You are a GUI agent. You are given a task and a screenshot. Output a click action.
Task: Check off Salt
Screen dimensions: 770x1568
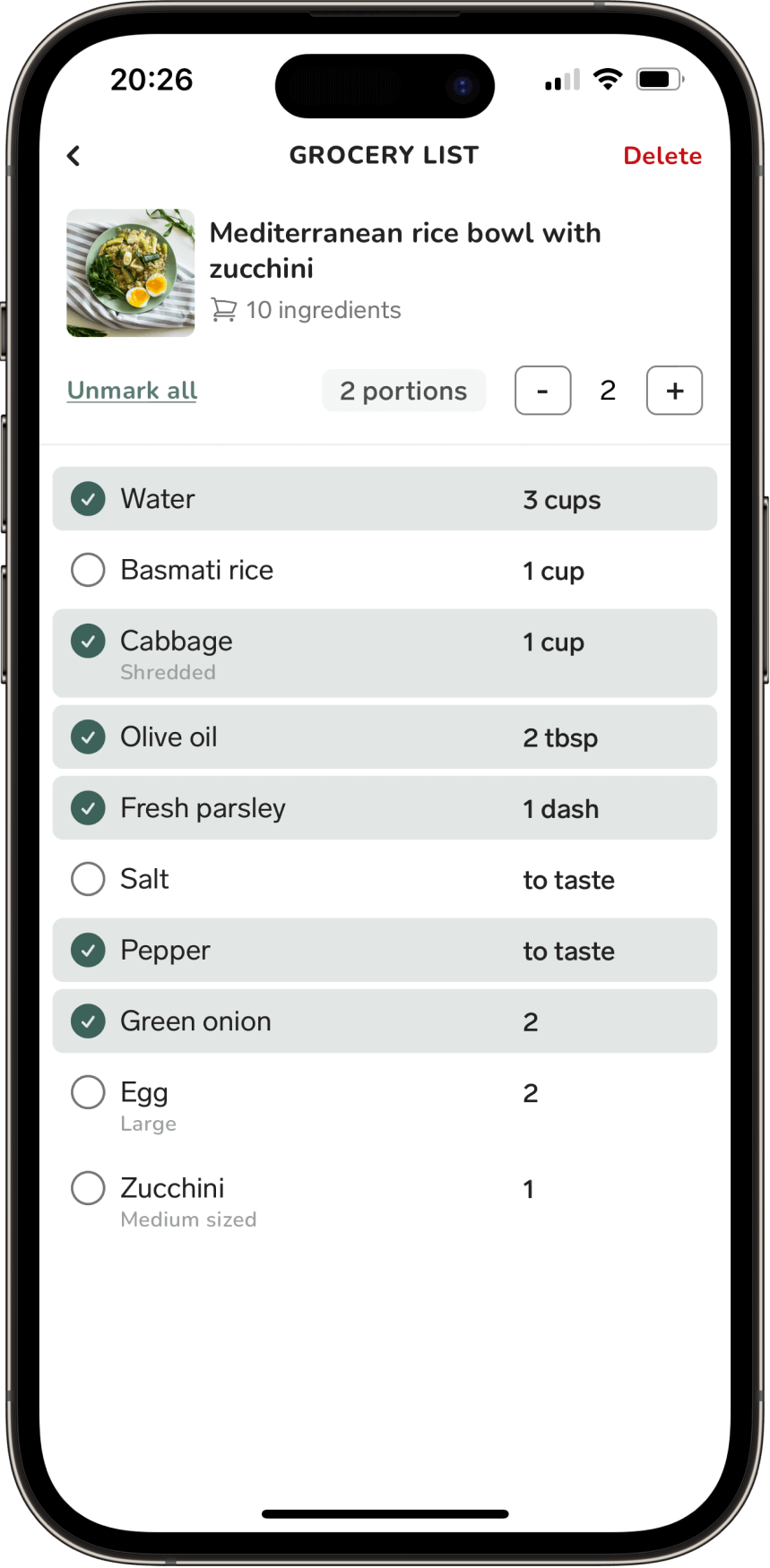click(x=88, y=879)
